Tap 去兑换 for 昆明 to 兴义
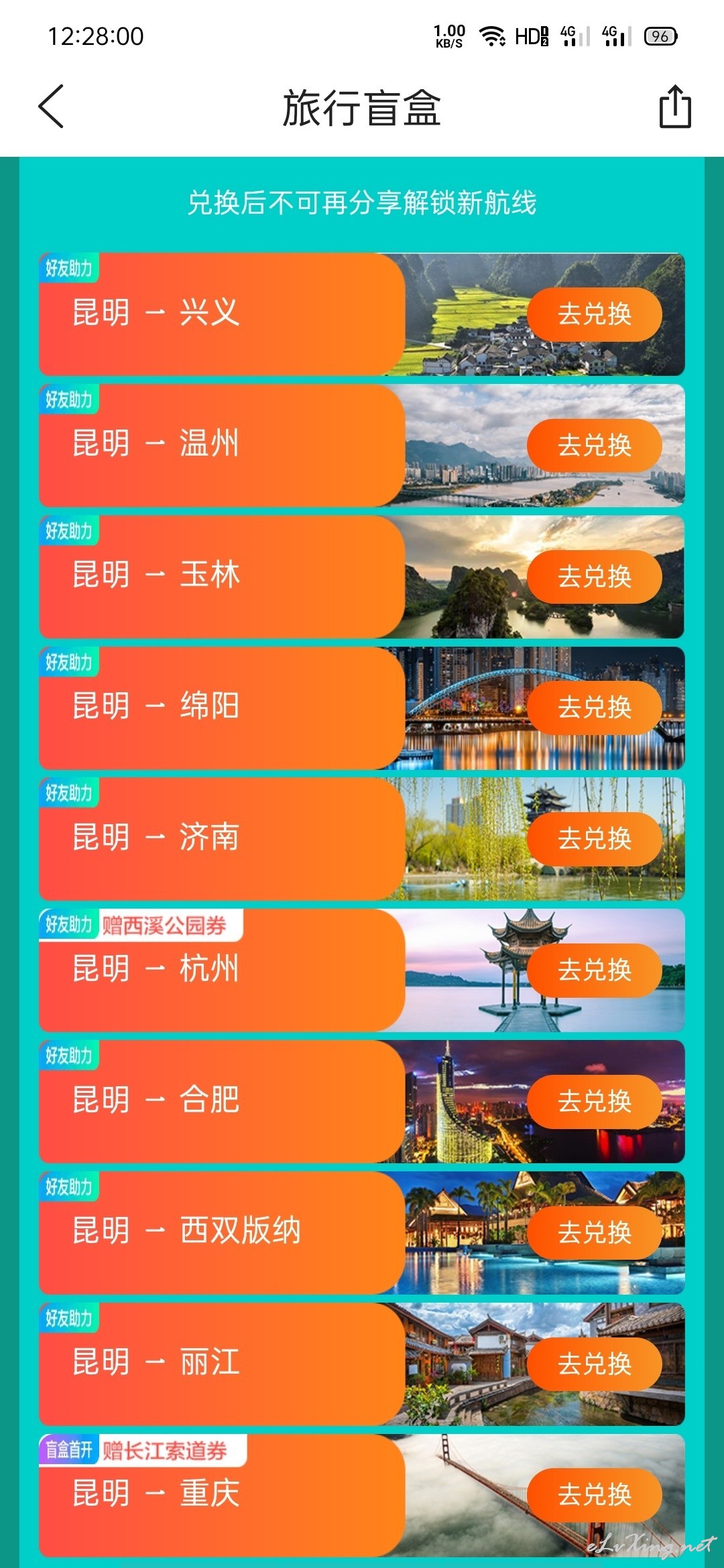The height and width of the screenshot is (1568, 724). 595,314
